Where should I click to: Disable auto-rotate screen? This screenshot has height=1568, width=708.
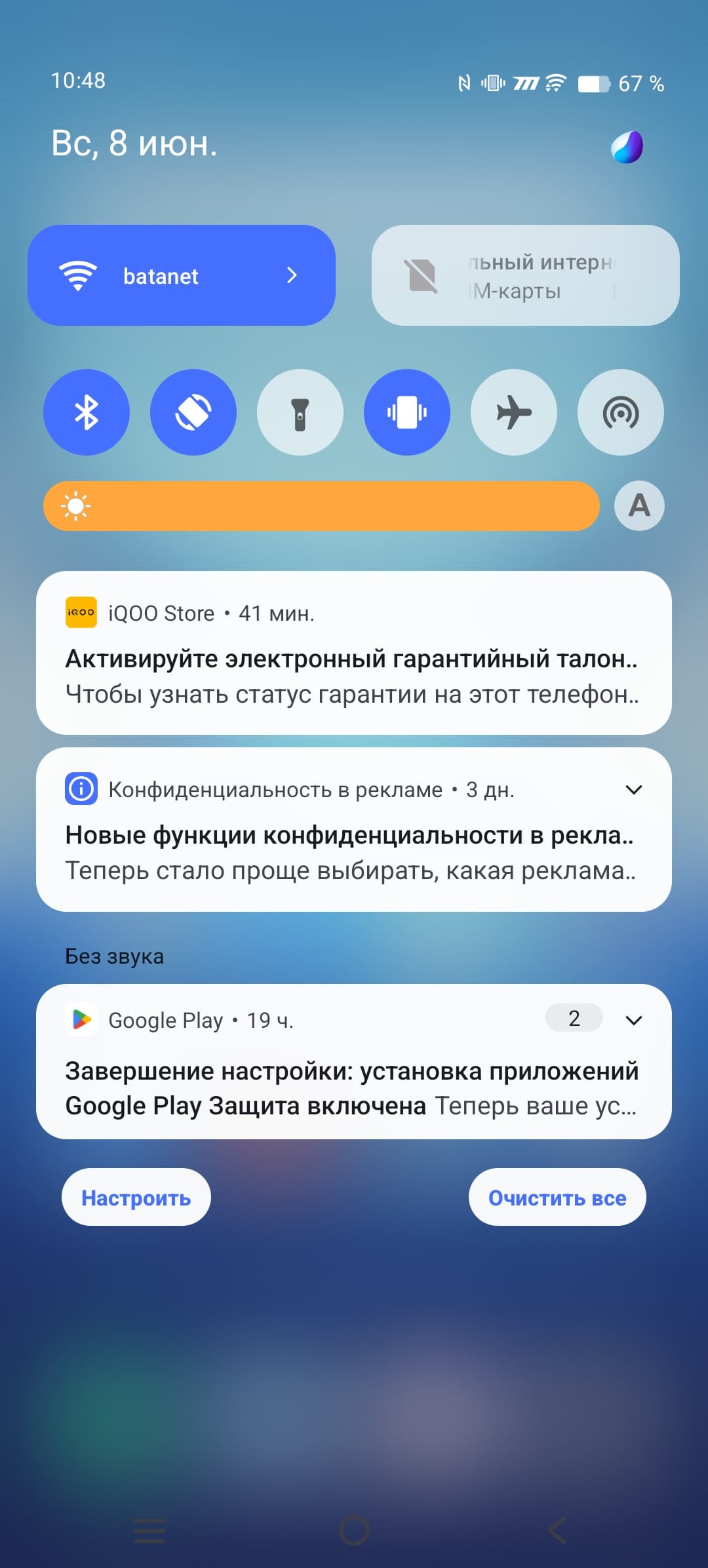193,412
